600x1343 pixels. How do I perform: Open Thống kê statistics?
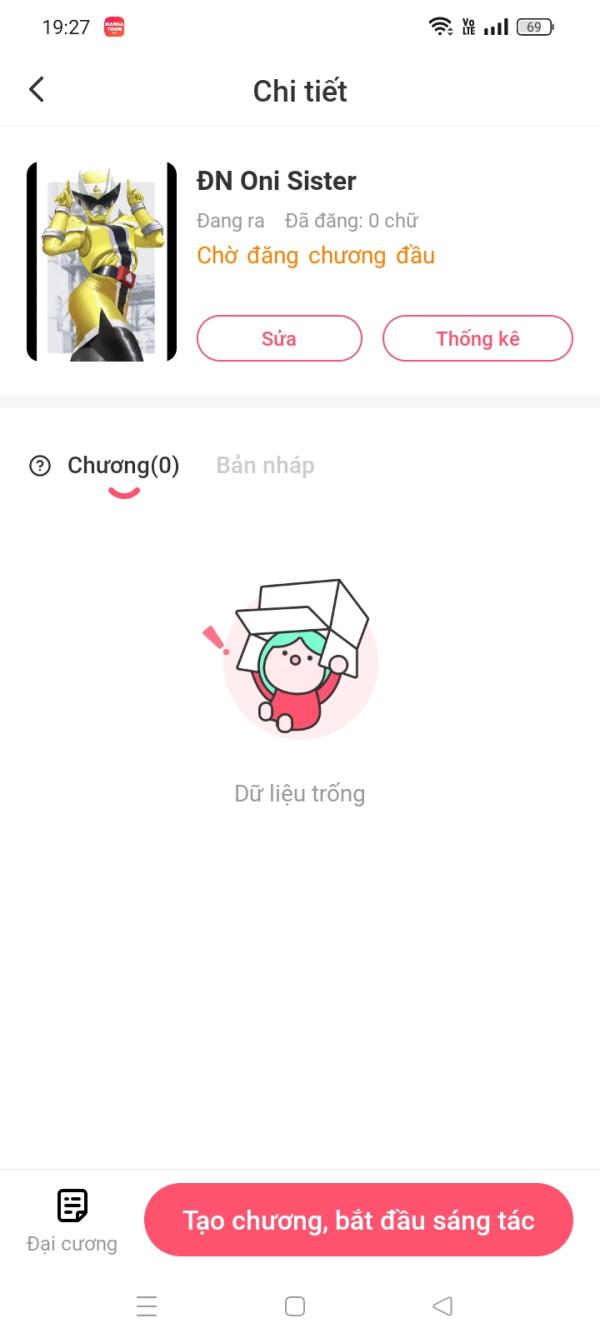pyautogui.click(x=477, y=338)
